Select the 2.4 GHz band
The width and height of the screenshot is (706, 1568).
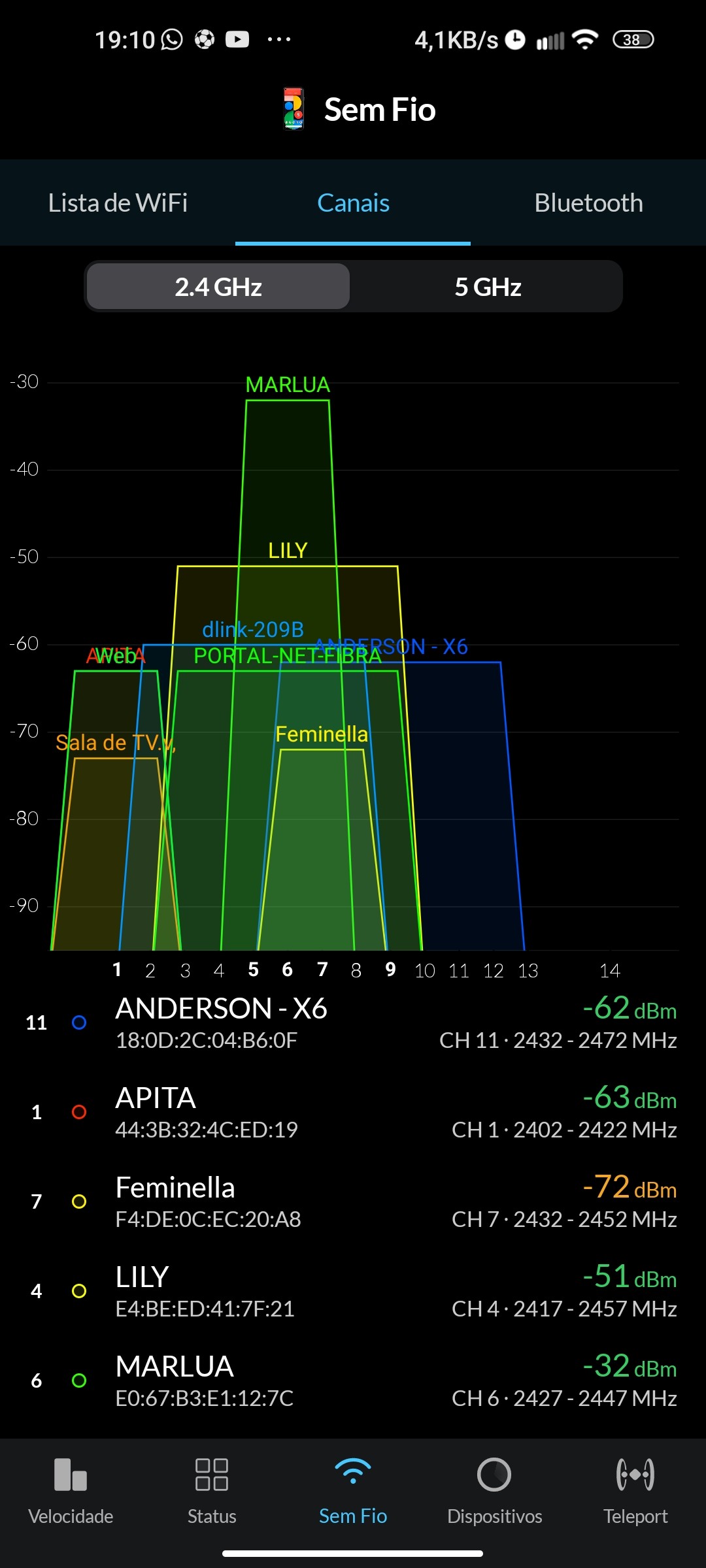pos(218,287)
